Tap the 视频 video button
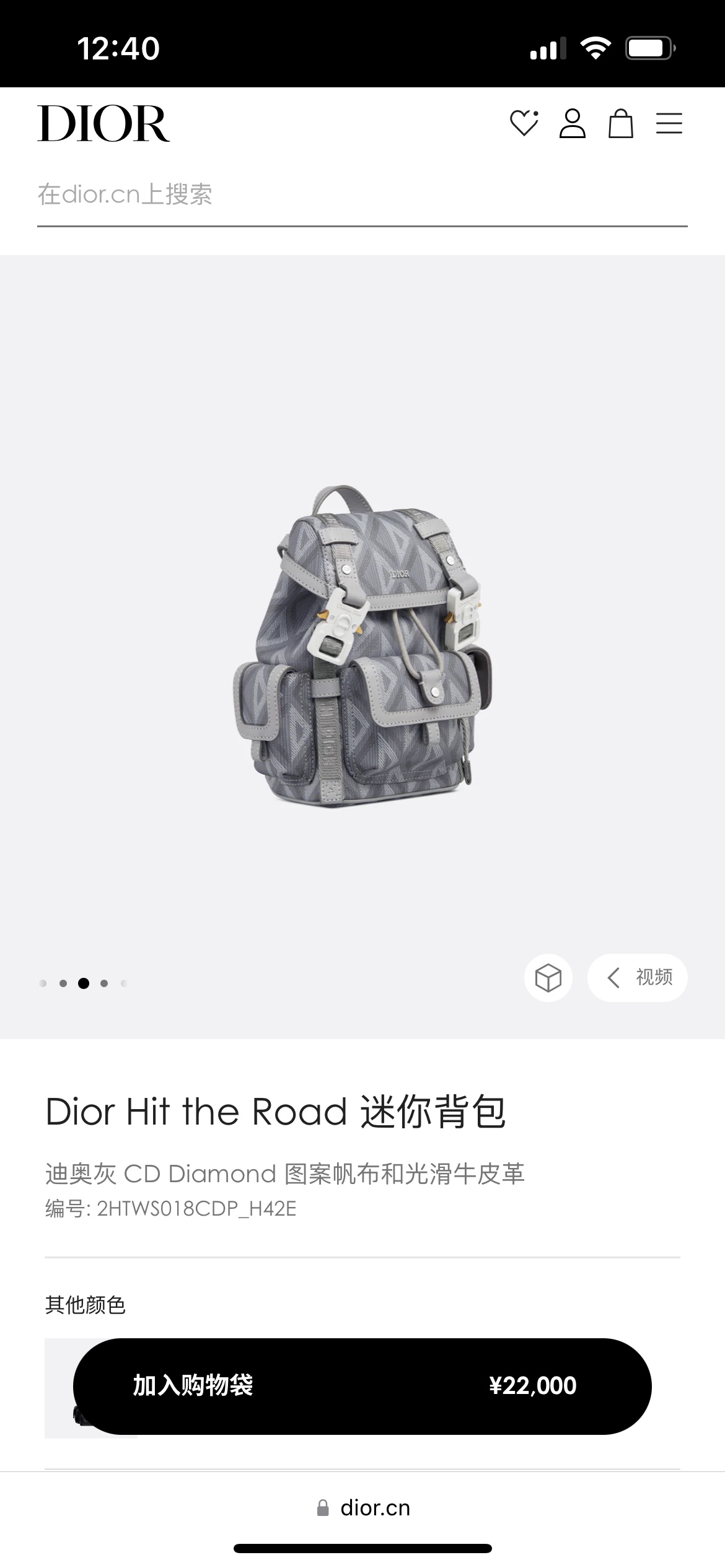The image size is (725, 1568). click(x=638, y=978)
